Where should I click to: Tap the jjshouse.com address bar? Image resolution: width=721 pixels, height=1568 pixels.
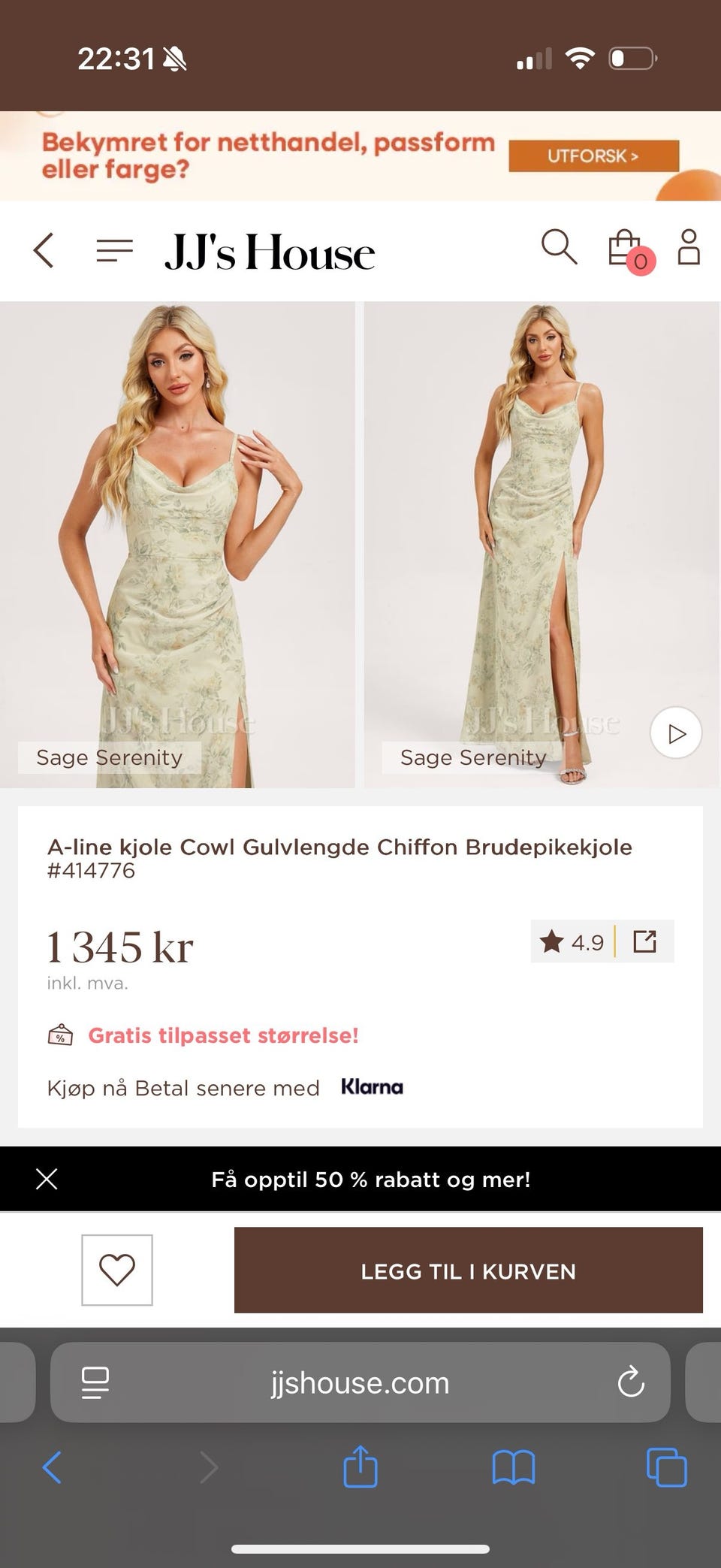tap(360, 1382)
